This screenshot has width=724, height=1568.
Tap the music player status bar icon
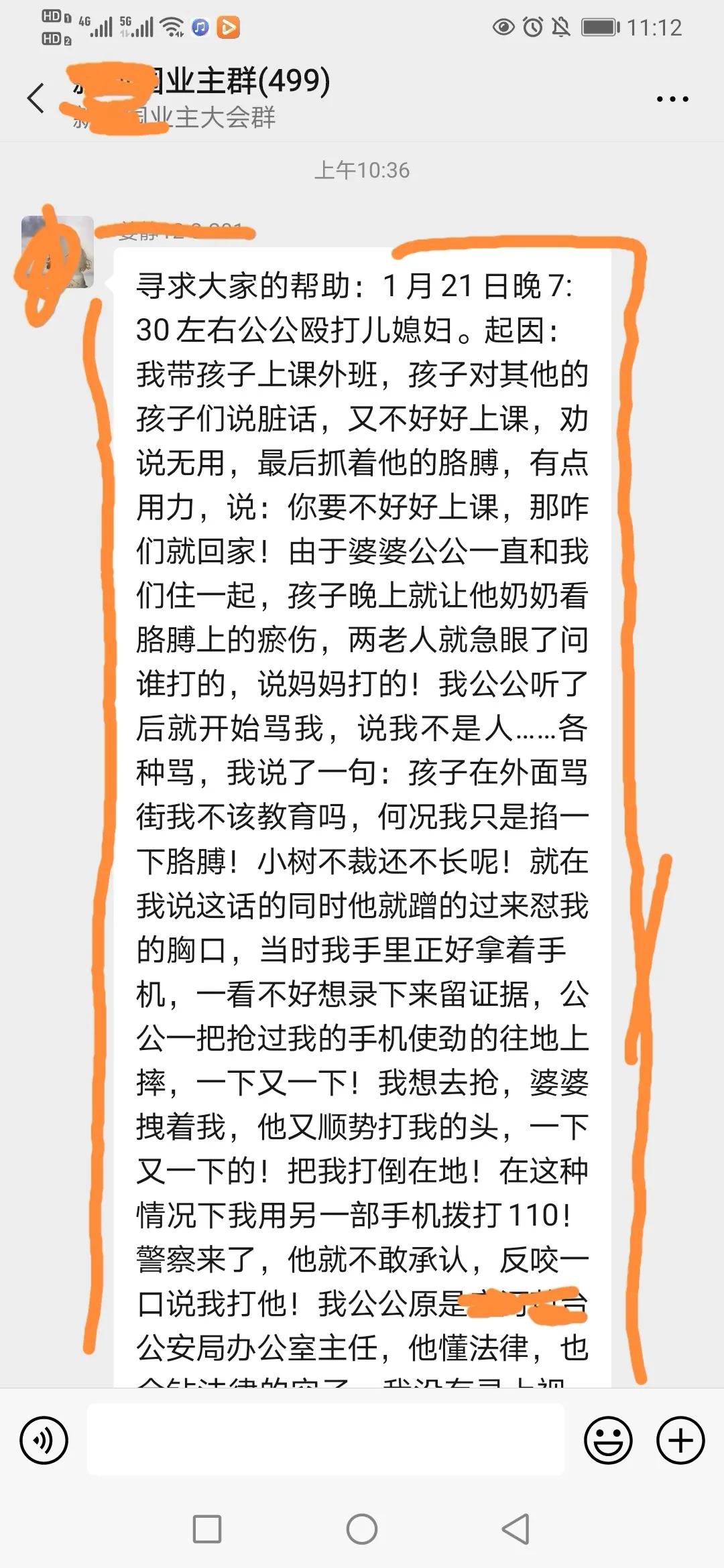point(199,27)
